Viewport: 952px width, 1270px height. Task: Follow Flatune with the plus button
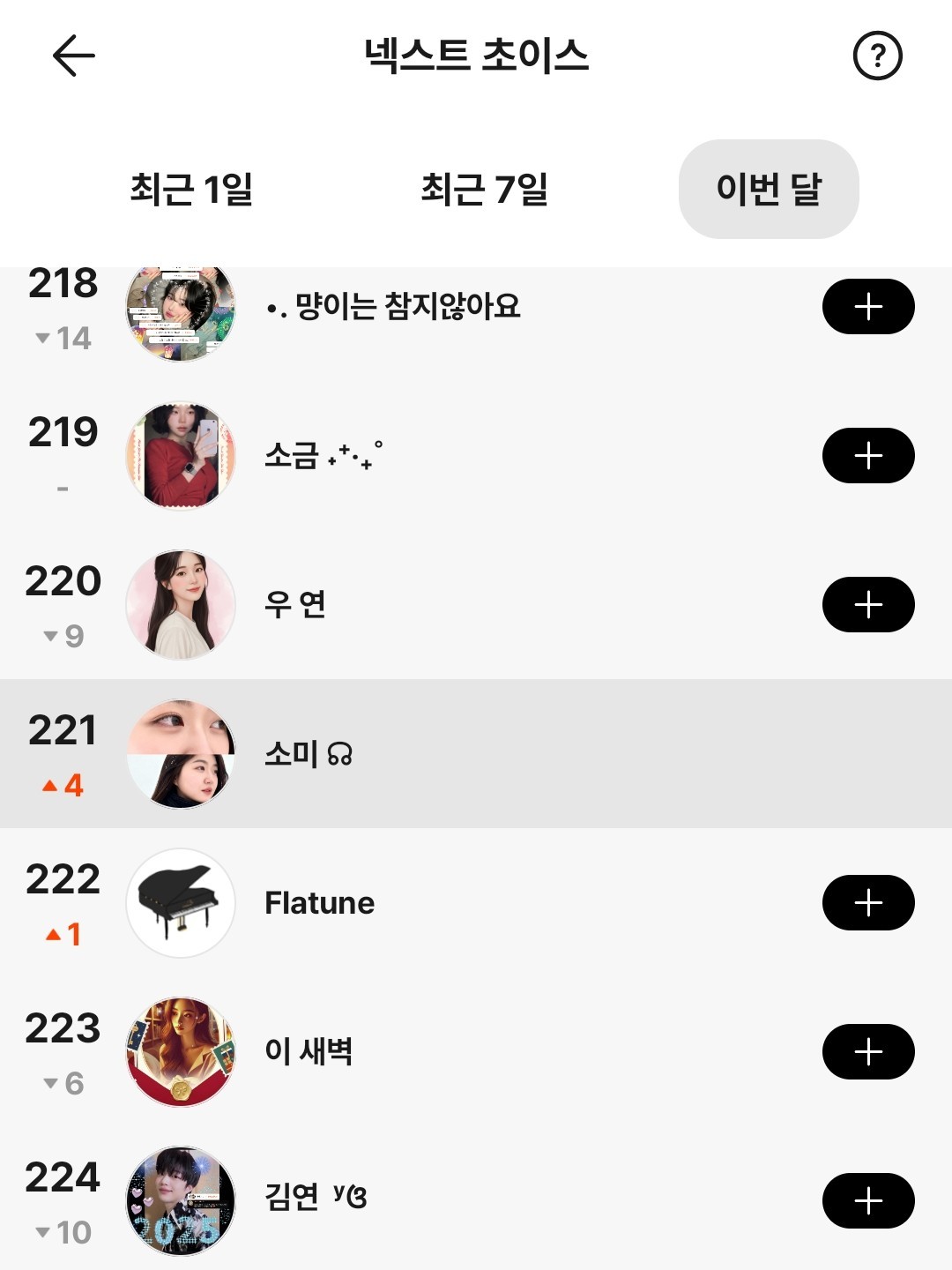pos(868,903)
